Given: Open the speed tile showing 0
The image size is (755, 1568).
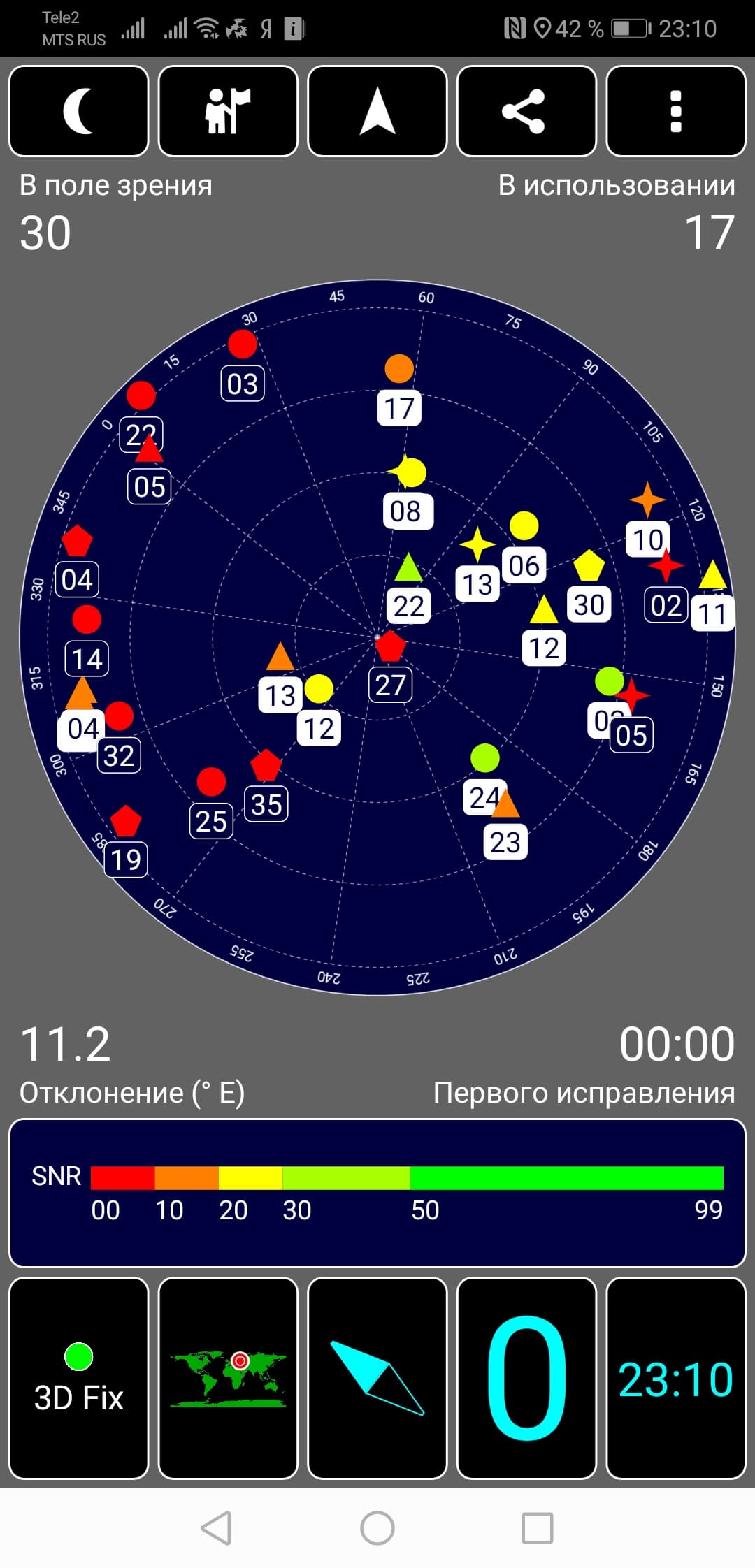Looking at the screenshot, I should coord(526,1378).
